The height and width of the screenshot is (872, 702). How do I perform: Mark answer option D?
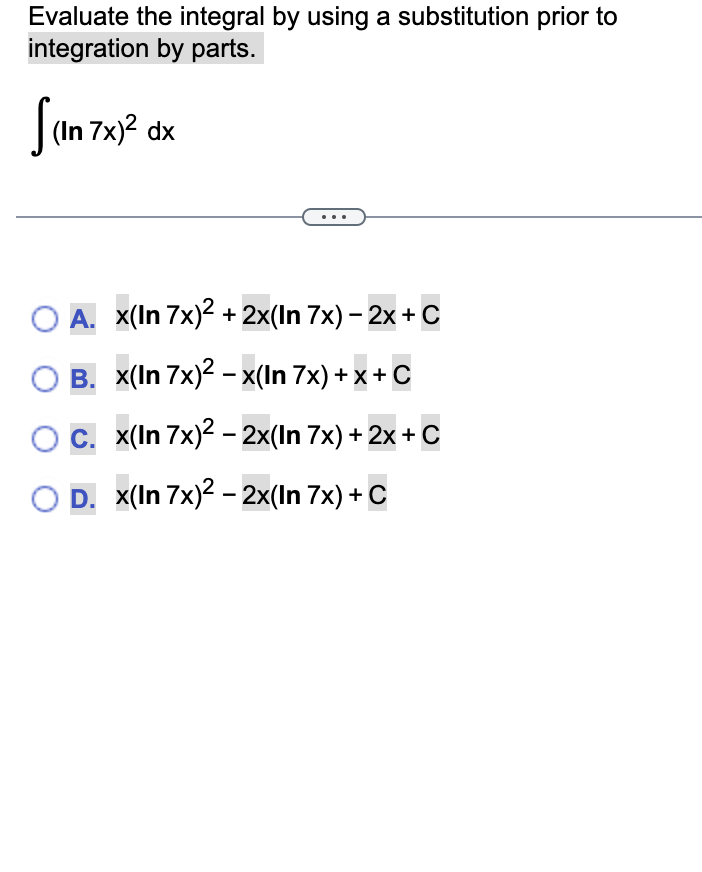[45, 495]
